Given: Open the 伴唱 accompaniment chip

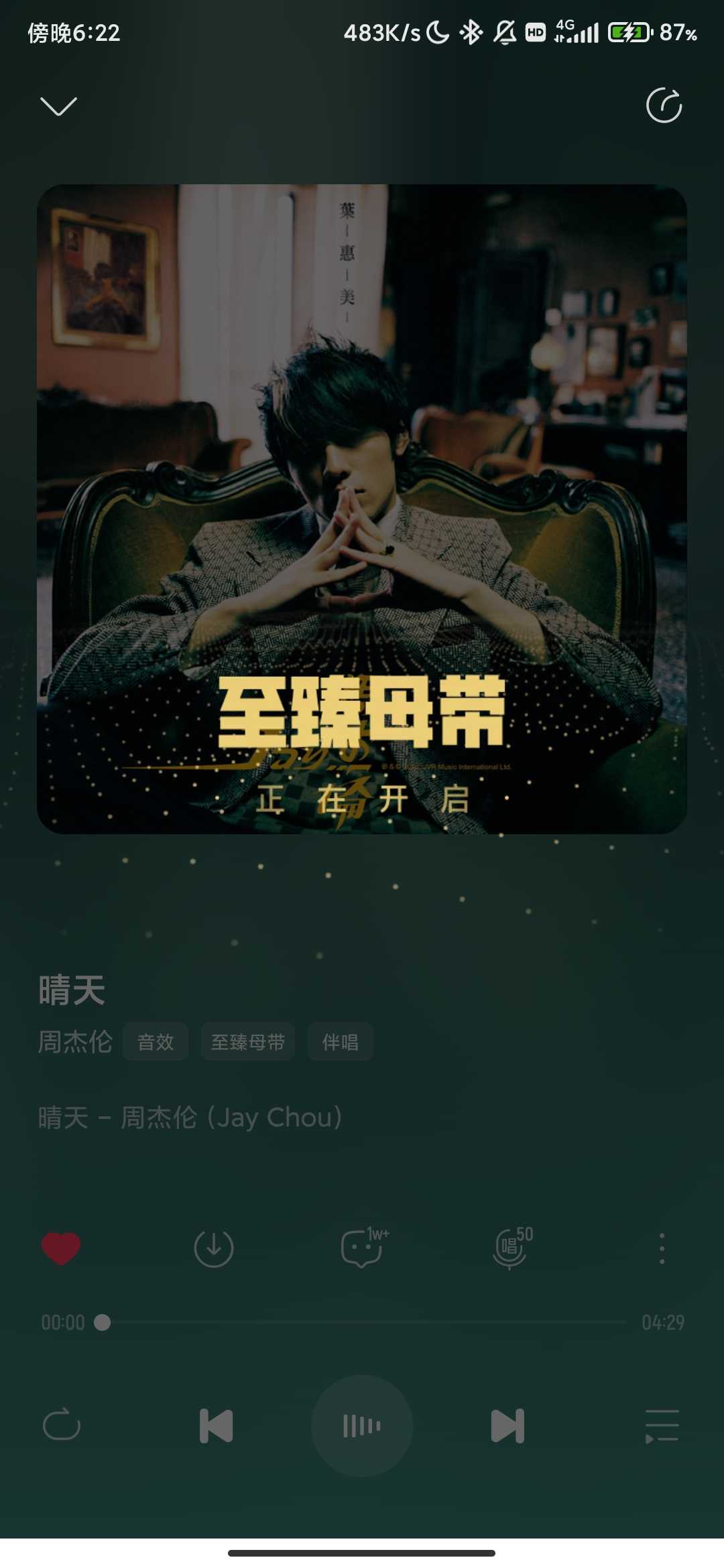Looking at the screenshot, I should pyautogui.click(x=341, y=1042).
